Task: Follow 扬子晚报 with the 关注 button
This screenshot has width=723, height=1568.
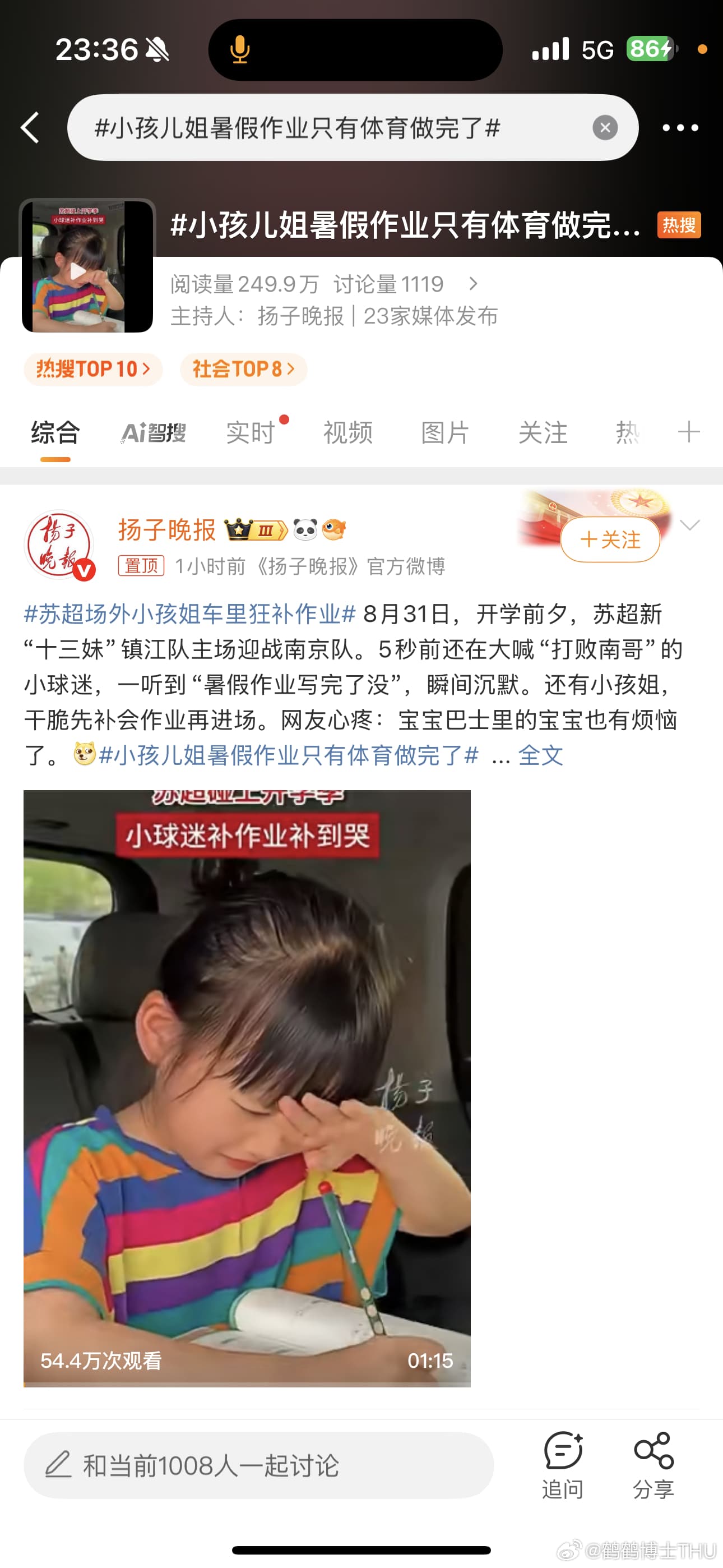Action: 610,539
